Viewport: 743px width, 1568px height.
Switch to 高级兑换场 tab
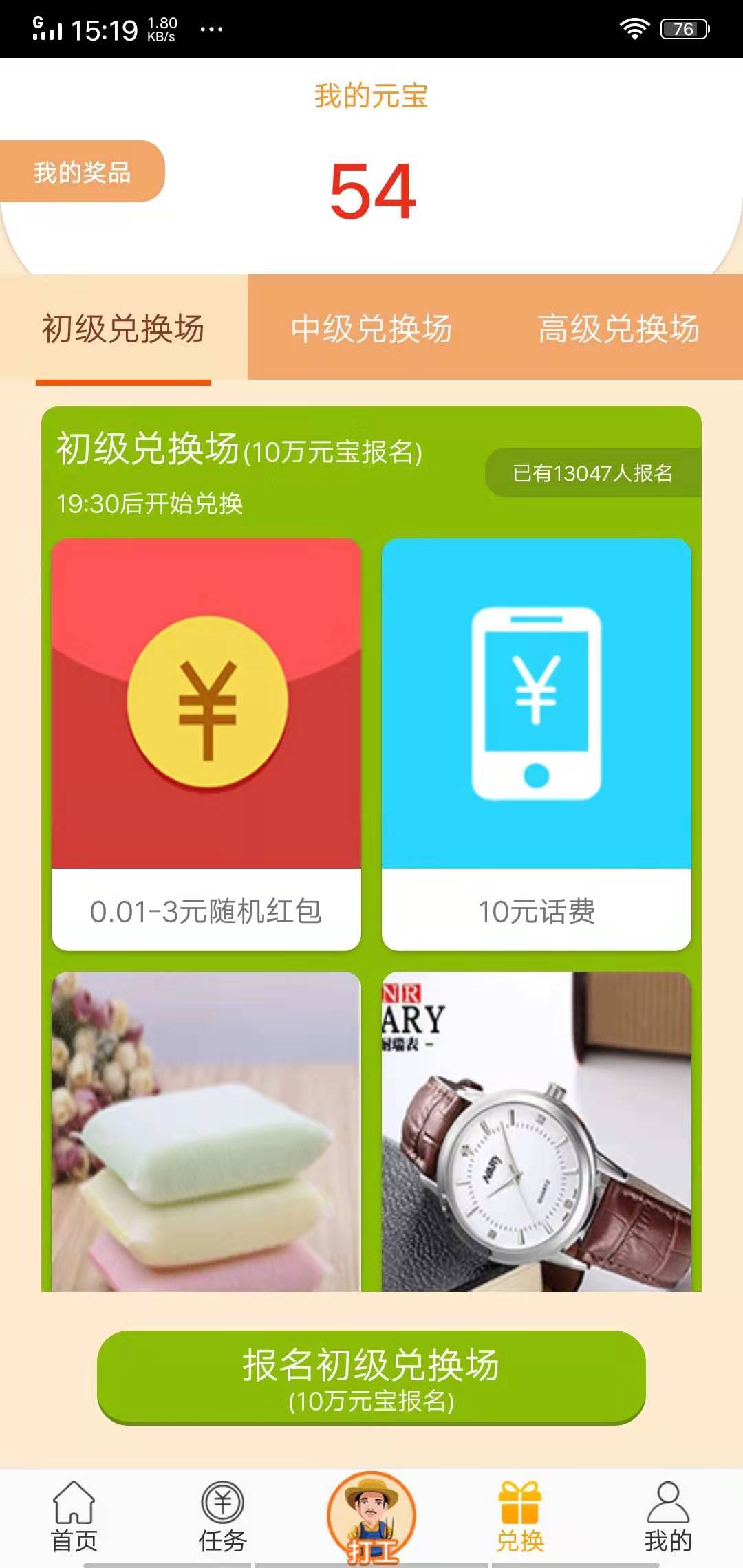619,328
